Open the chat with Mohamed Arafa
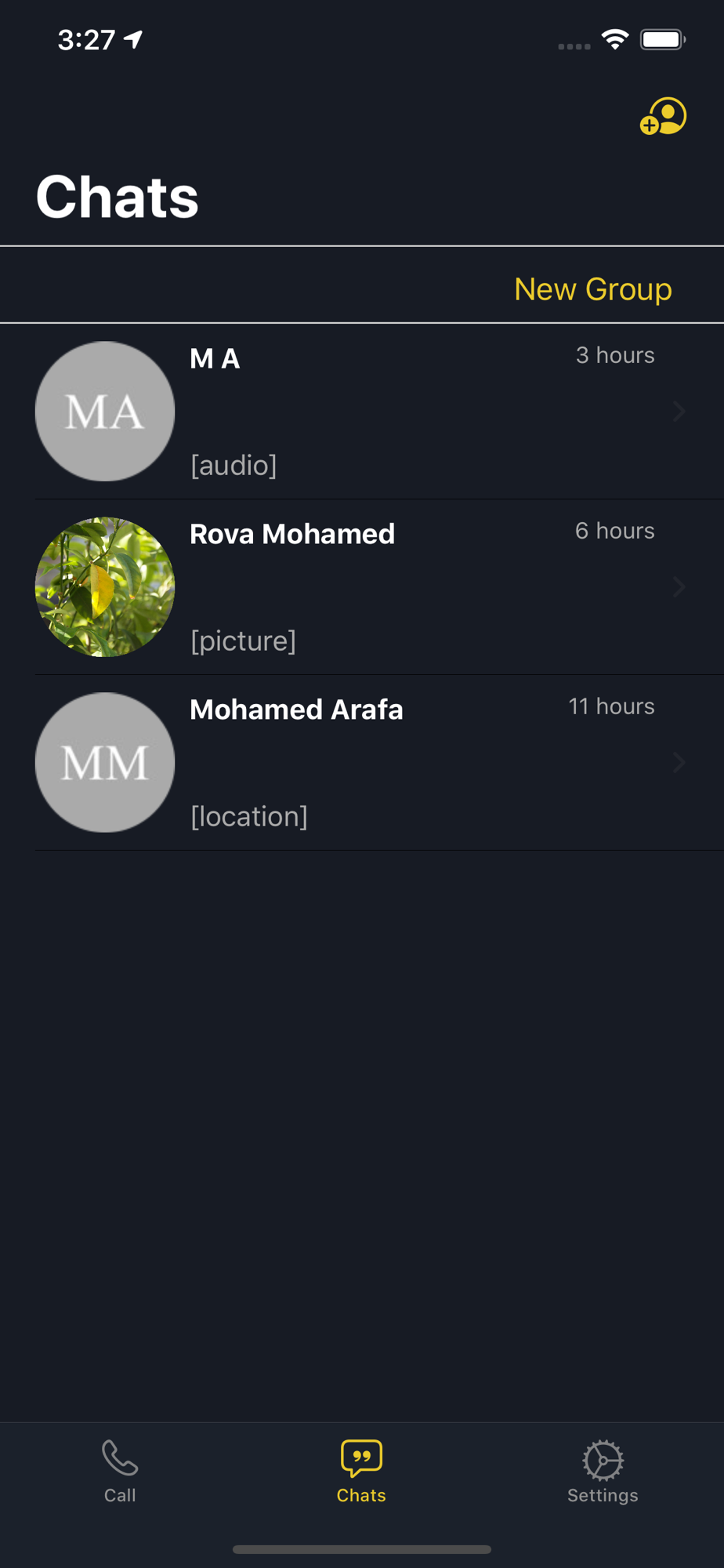 [x=362, y=763]
